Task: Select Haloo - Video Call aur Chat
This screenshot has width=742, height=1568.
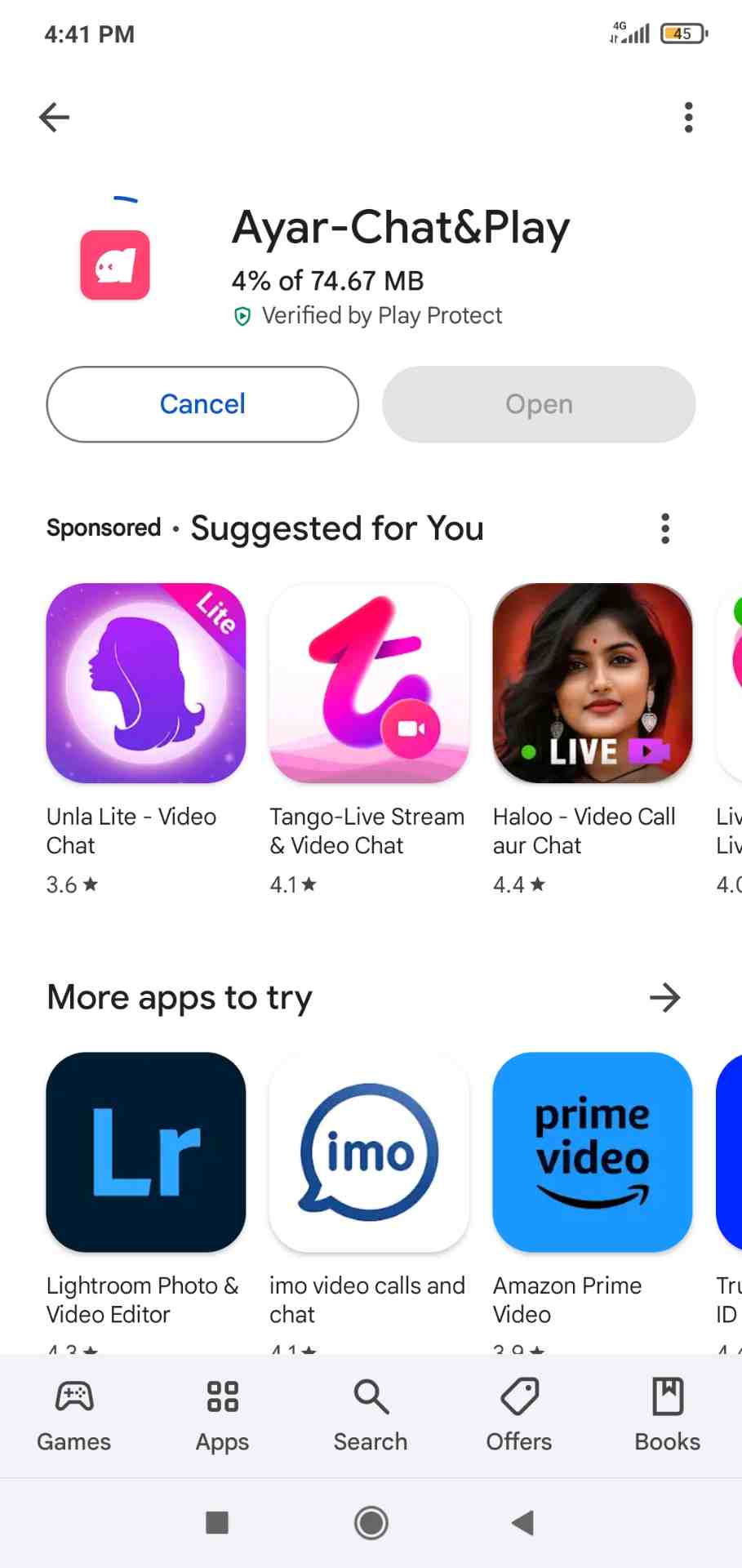Action: point(593,684)
